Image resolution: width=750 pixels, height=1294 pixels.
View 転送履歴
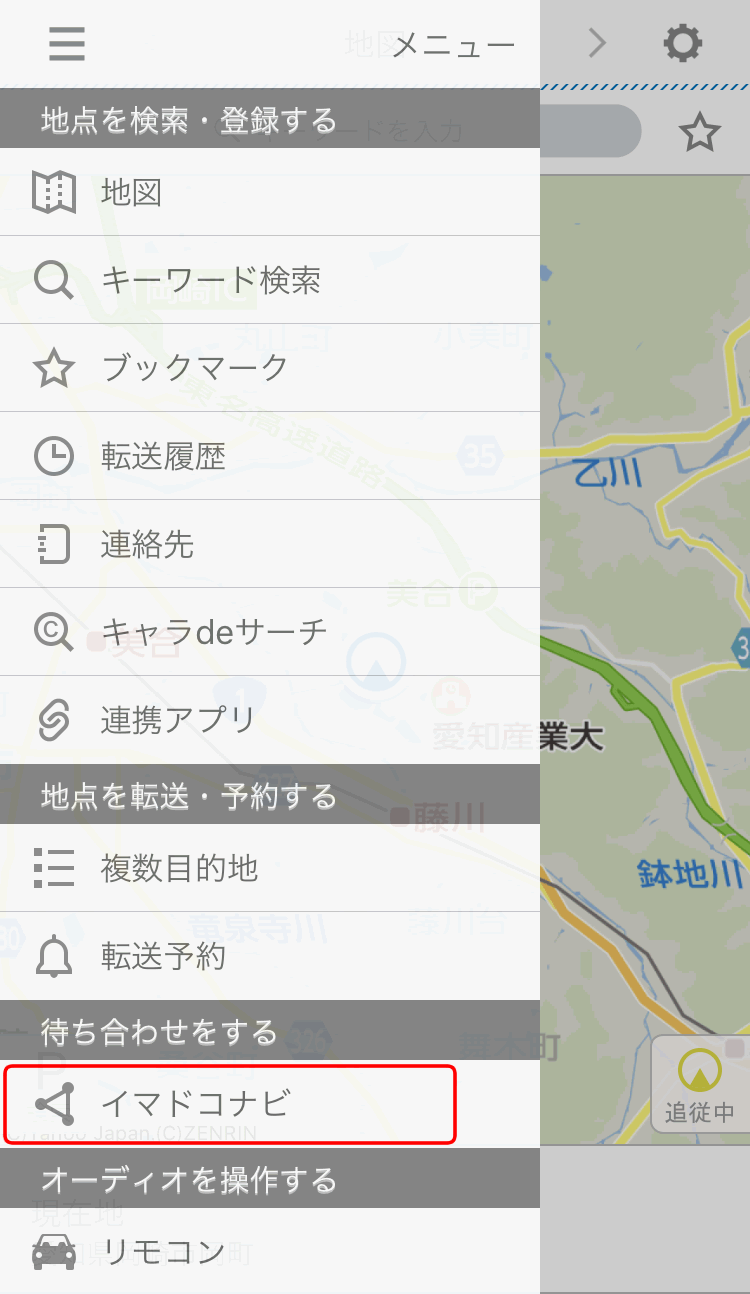click(270, 456)
